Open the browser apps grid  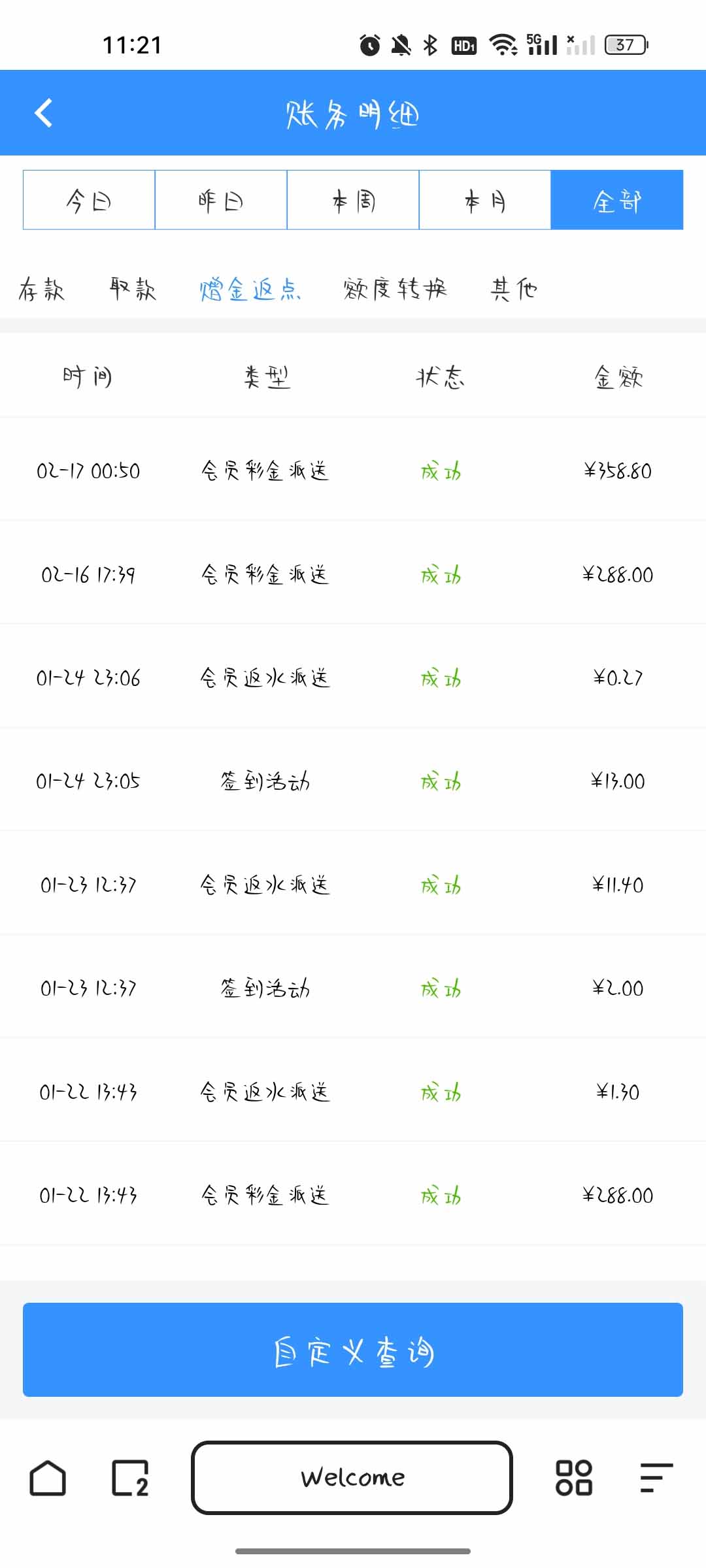pyautogui.click(x=574, y=1478)
